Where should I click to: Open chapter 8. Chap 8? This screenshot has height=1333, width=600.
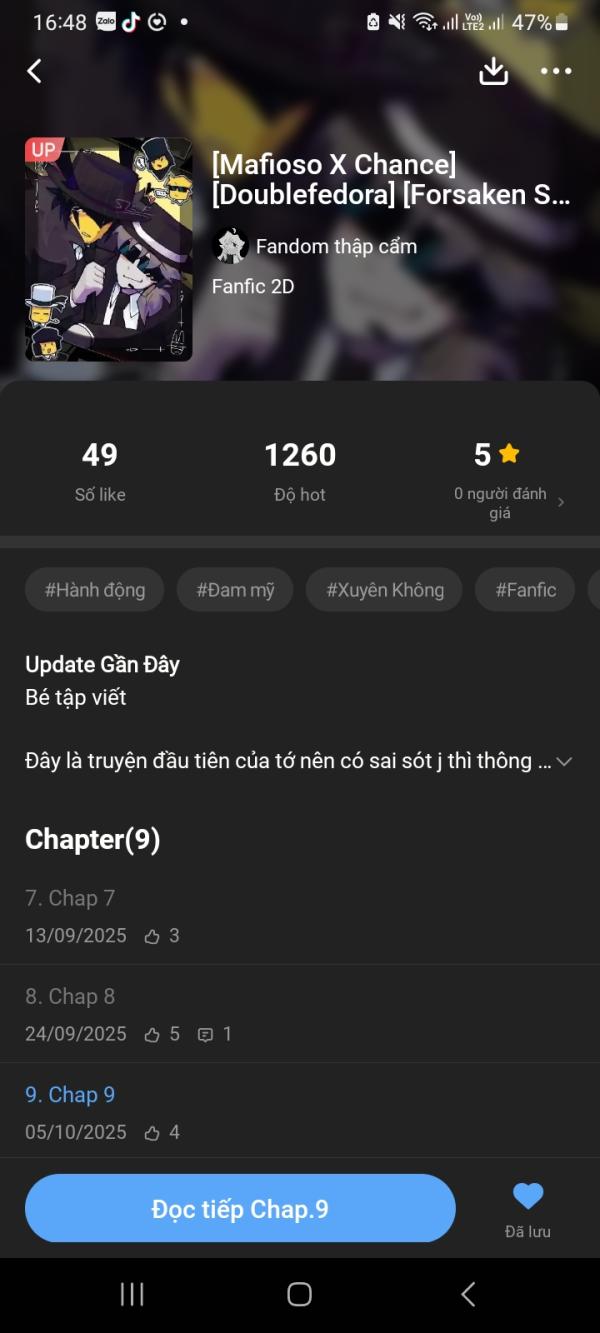point(300,1014)
